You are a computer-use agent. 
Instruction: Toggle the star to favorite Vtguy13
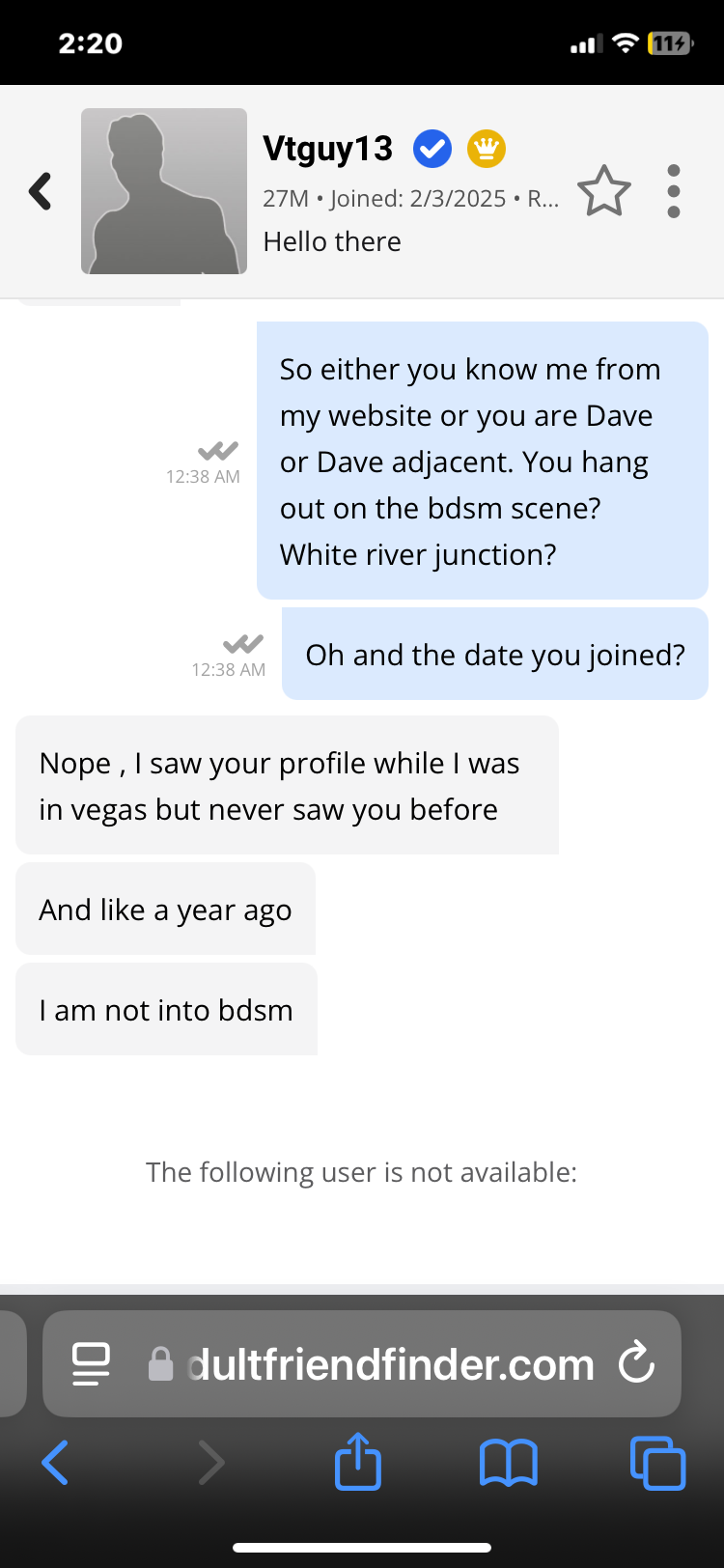[x=604, y=190]
